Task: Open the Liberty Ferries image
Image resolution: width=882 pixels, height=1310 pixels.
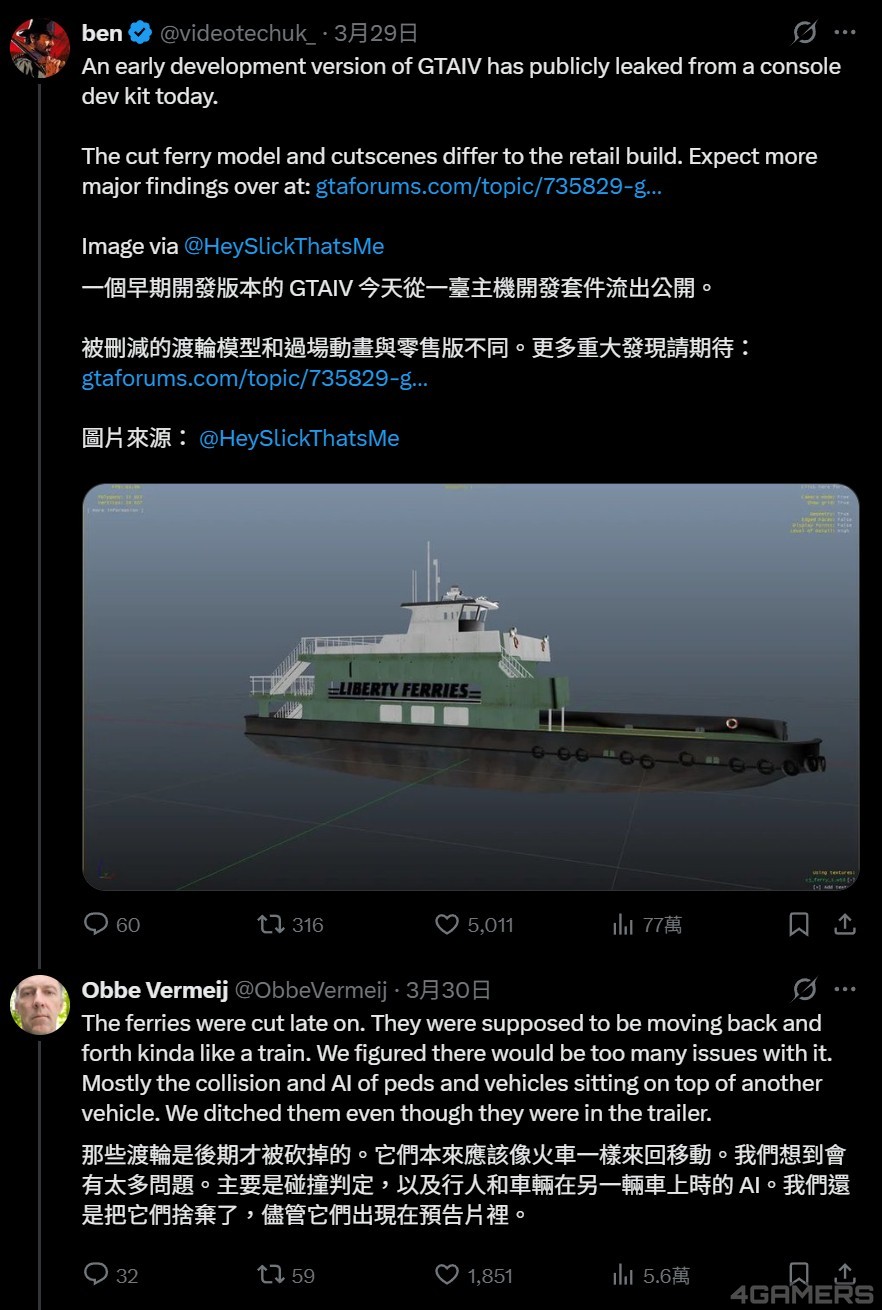Action: (470, 687)
